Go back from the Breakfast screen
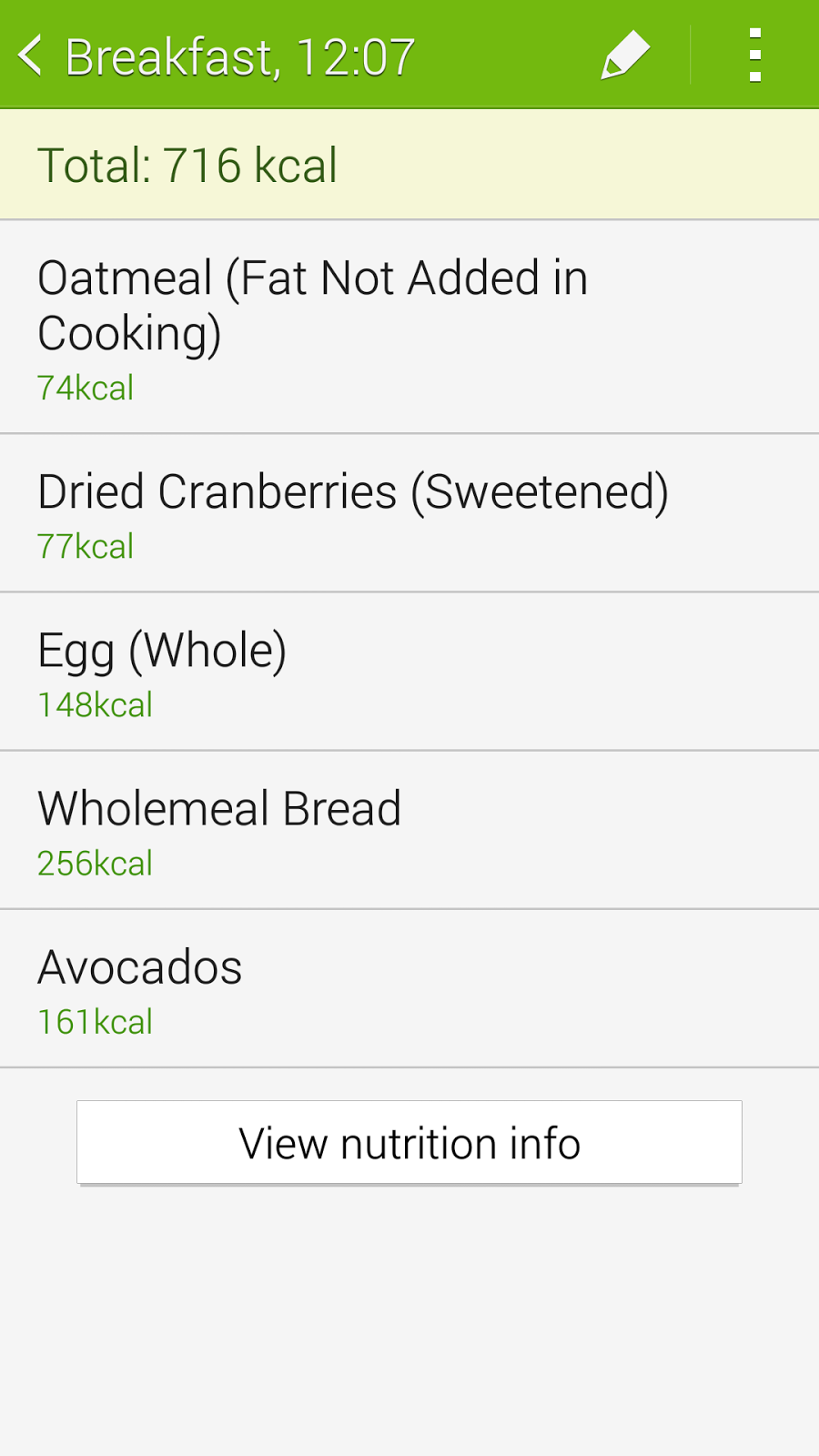Image resolution: width=819 pixels, height=1456 pixels. coord(32,56)
